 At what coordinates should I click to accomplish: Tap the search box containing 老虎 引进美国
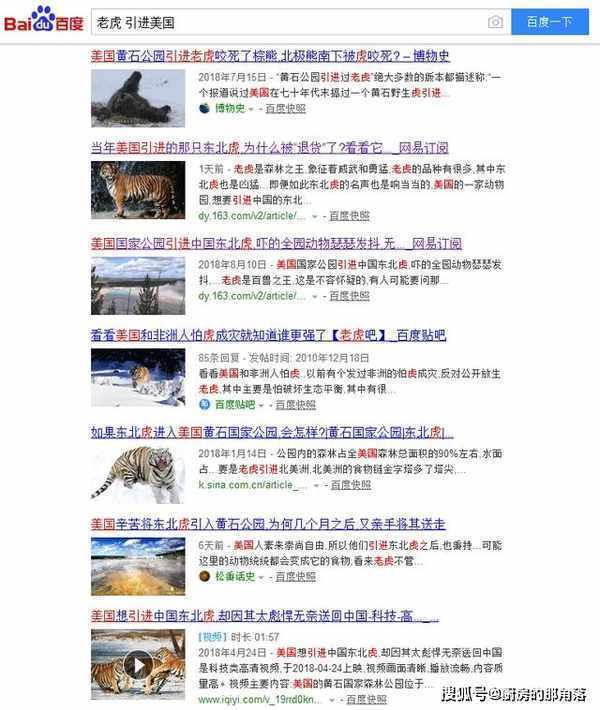click(x=280, y=21)
